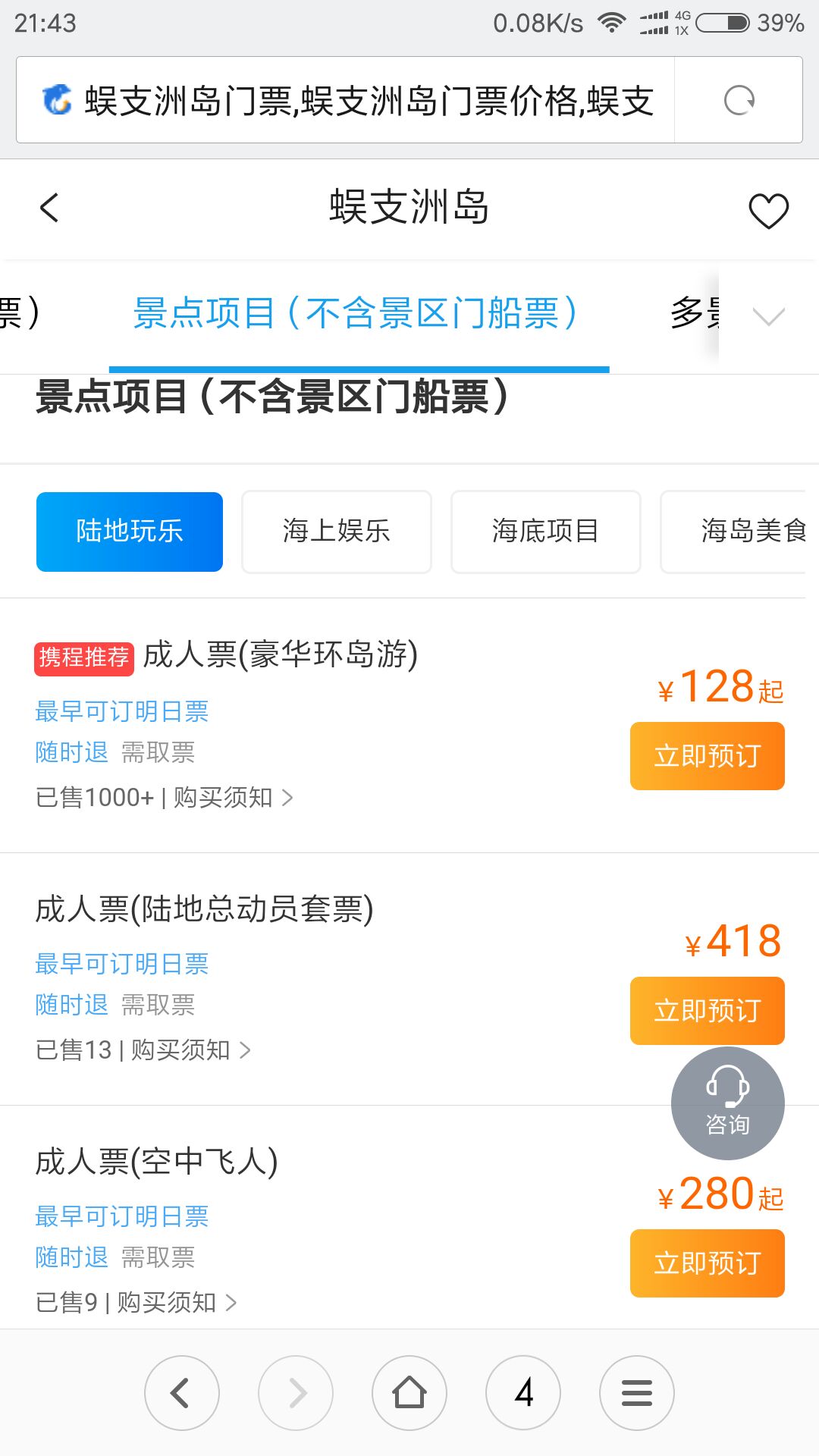The height and width of the screenshot is (1456, 819).
Task: Go to the browser home page
Action: click(x=409, y=1393)
